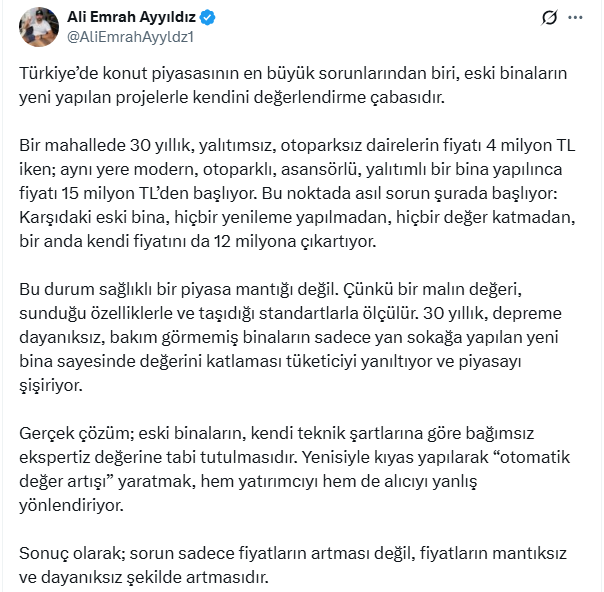Open the post's three-dot overflow menu
Screen dimensions: 604x592
[x=576, y=18]
